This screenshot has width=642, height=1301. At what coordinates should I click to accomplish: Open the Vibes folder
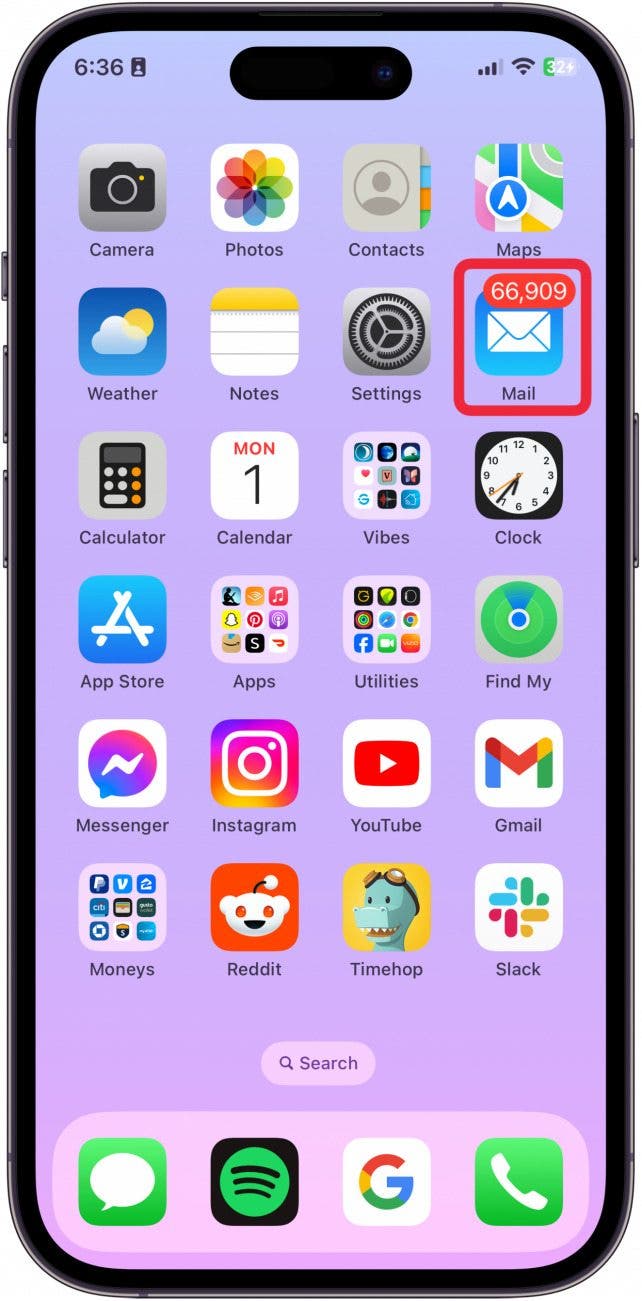386,476
